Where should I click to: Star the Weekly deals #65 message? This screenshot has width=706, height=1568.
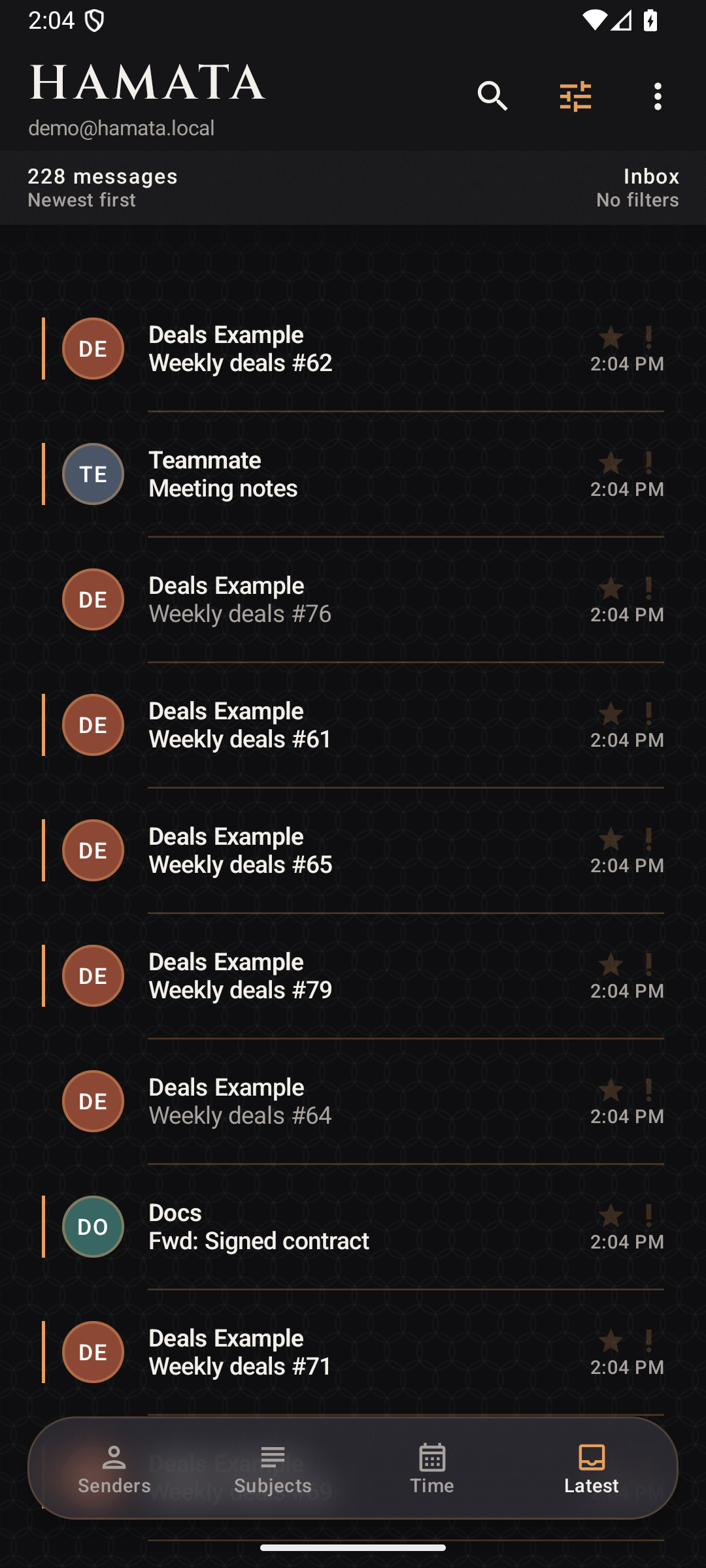click(x=611, y=840)
